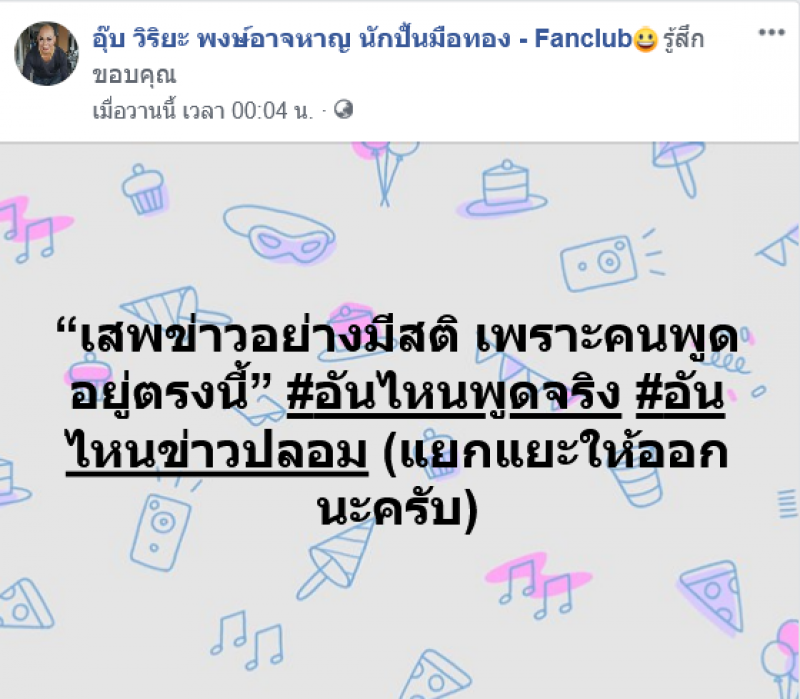Open the post timestamp เมื่อวานนี้ เวลา 00:04 น.
Image resolution: width=800 pixels, height=699 pixels.
coord(203,110)
